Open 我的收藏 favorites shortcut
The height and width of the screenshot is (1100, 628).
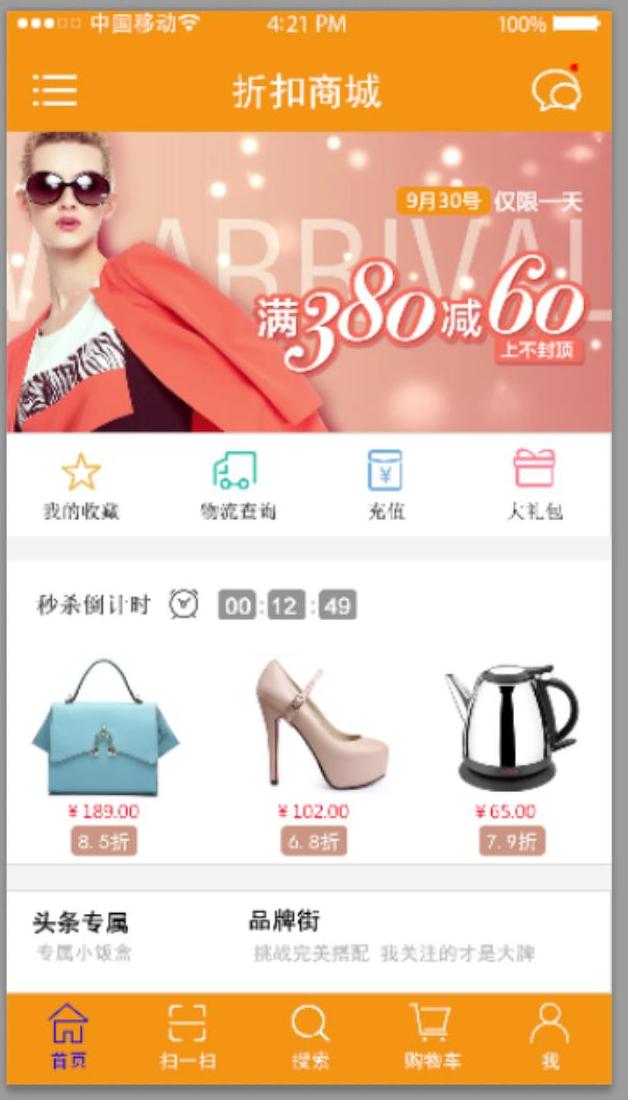pyautogui.click(x=81, y=484)
